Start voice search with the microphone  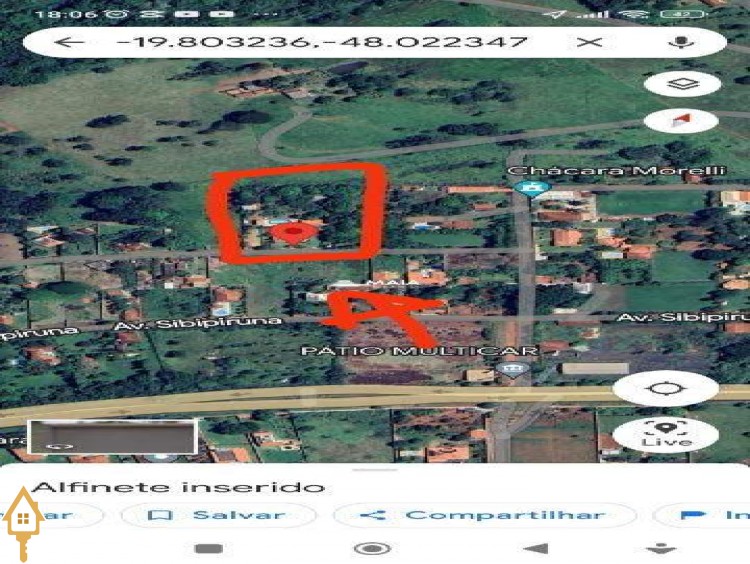click(682, 42)
